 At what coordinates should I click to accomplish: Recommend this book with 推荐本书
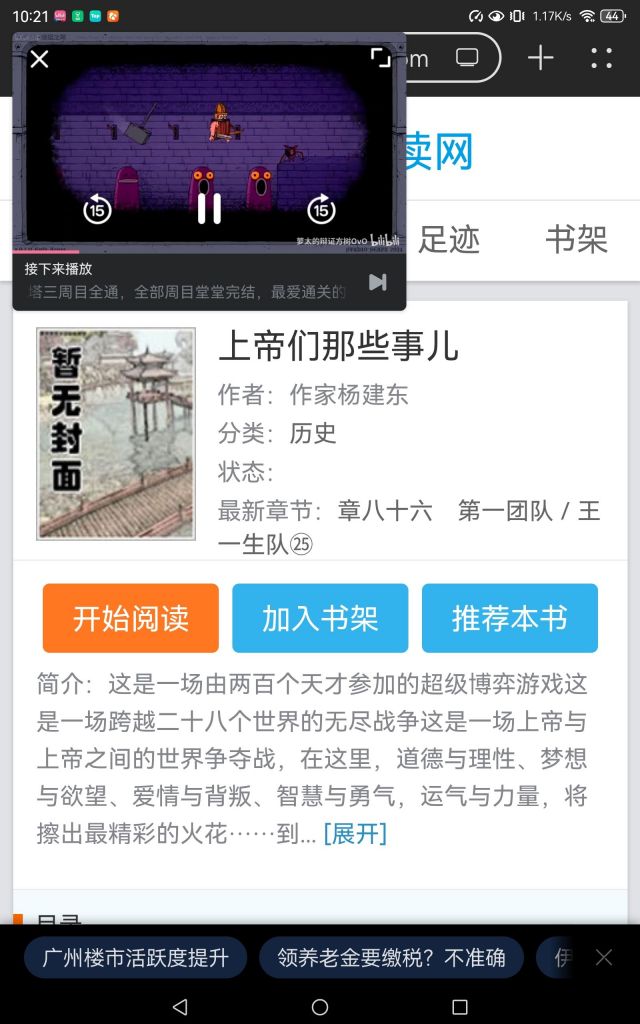[510, 618]
